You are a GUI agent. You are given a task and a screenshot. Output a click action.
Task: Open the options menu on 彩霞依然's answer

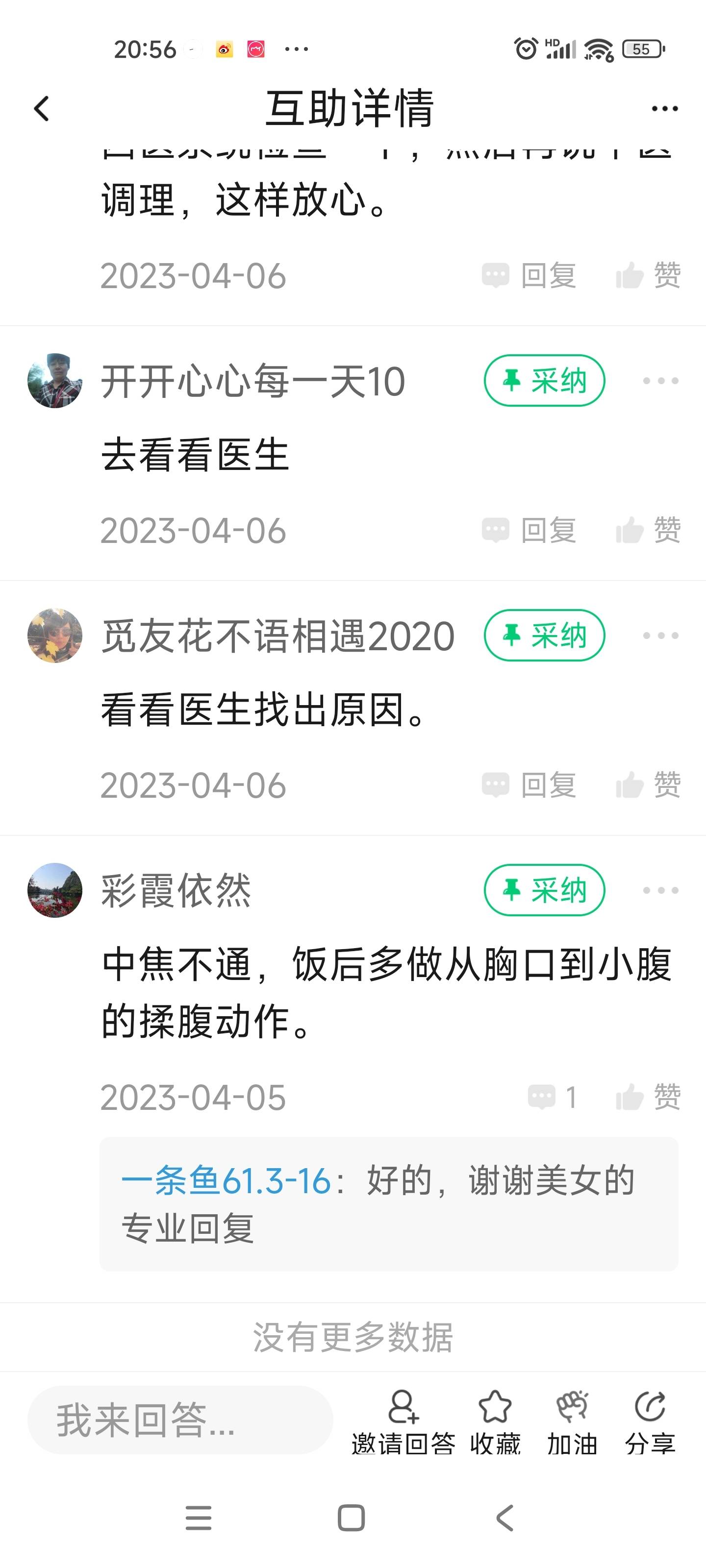660,890
